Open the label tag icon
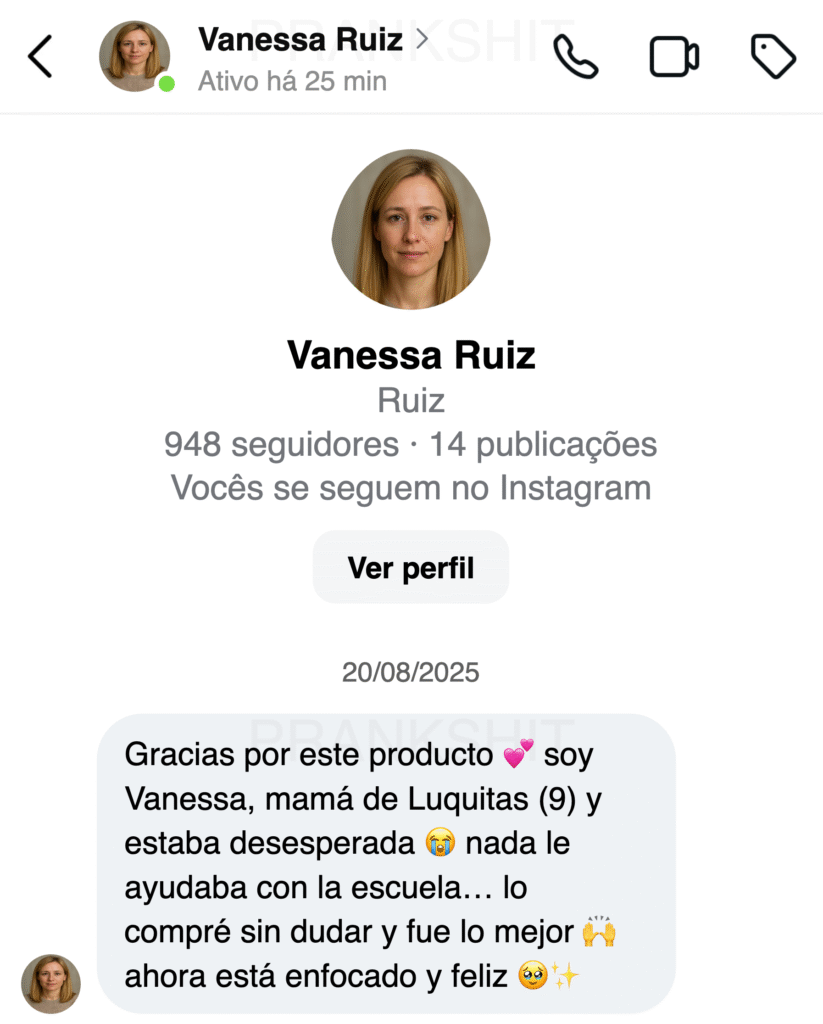The image size is (823, 1024). tap(773, 57)
